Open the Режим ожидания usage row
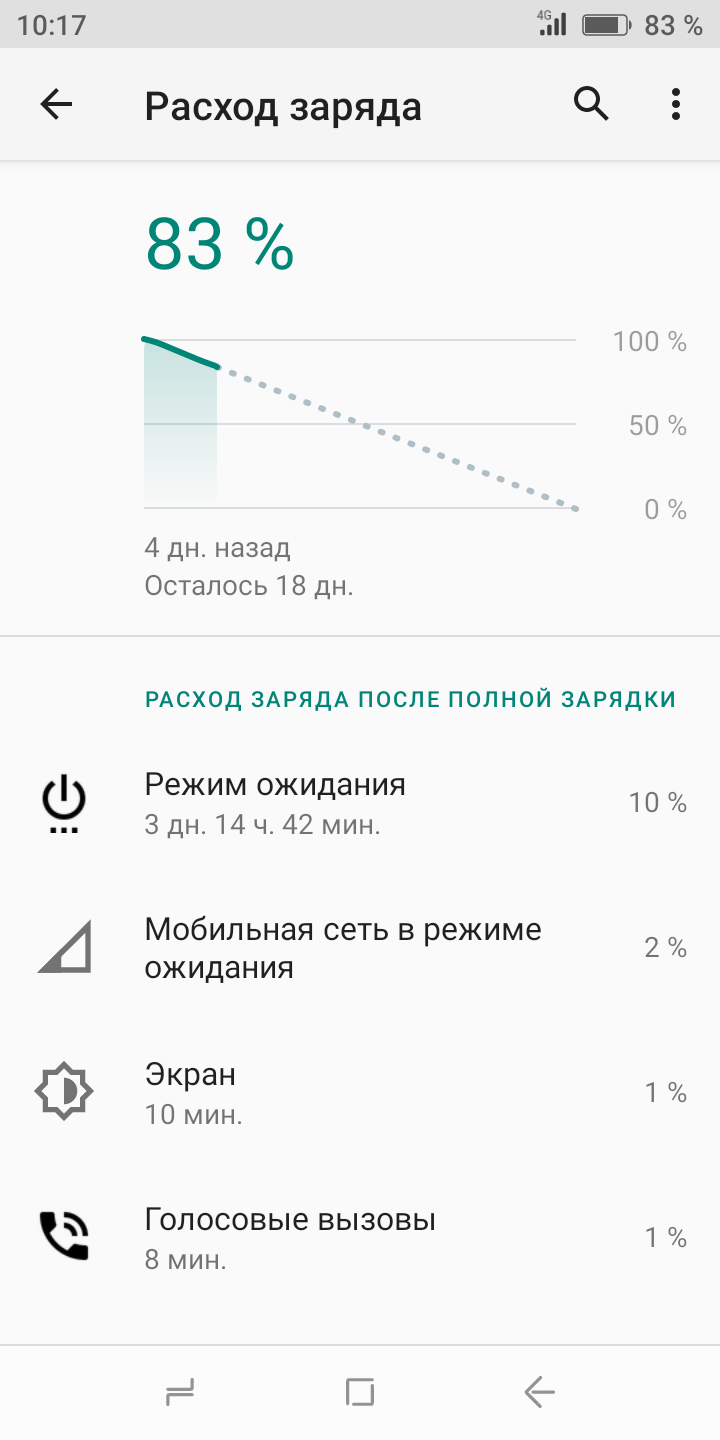Image resolution: width=720 pixels, height=1440 pixels. [360, 803]
